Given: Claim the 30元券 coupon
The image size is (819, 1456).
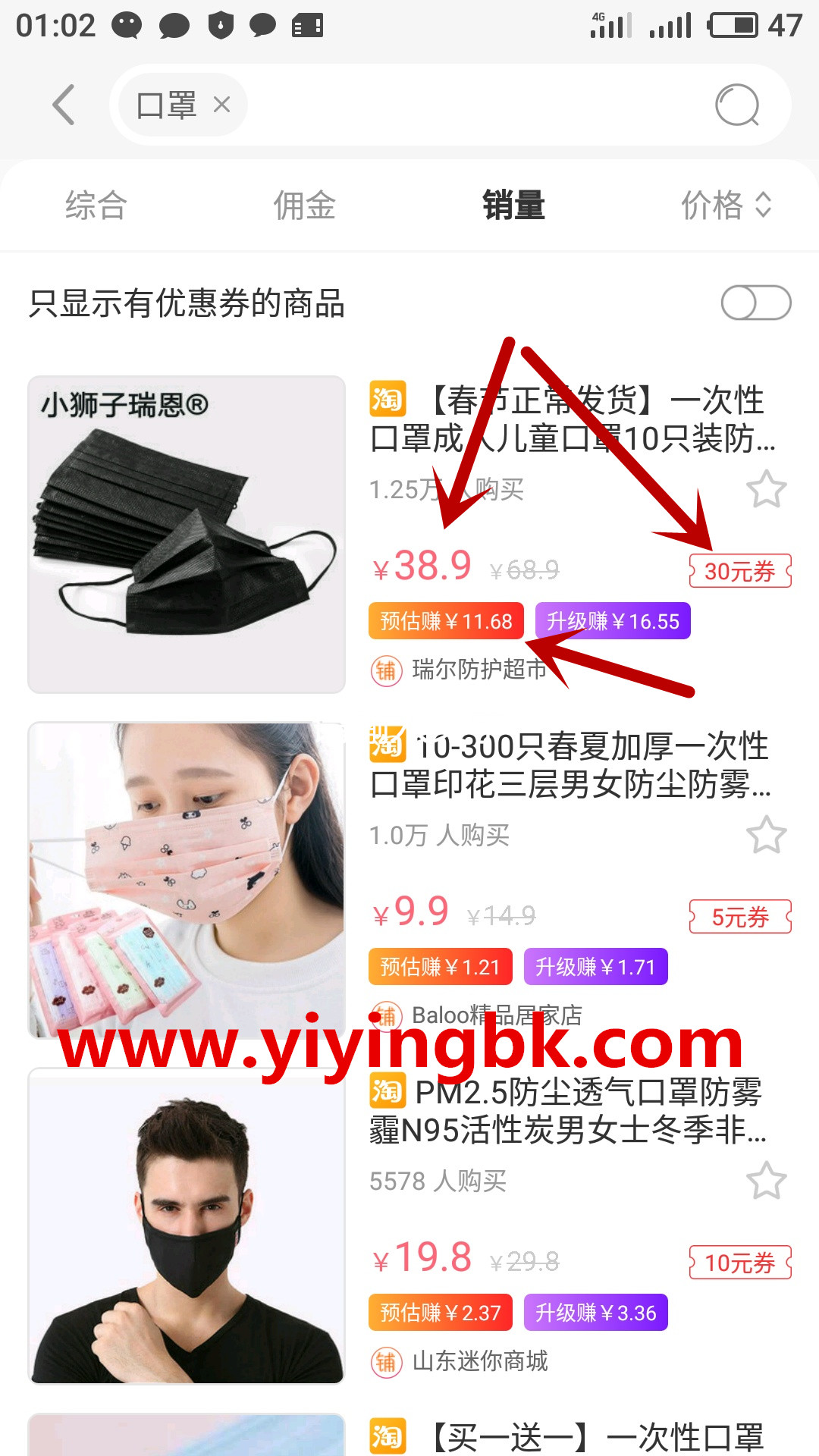Looking at the screenshot, I should pyautogui.click(x=739, y=571).
